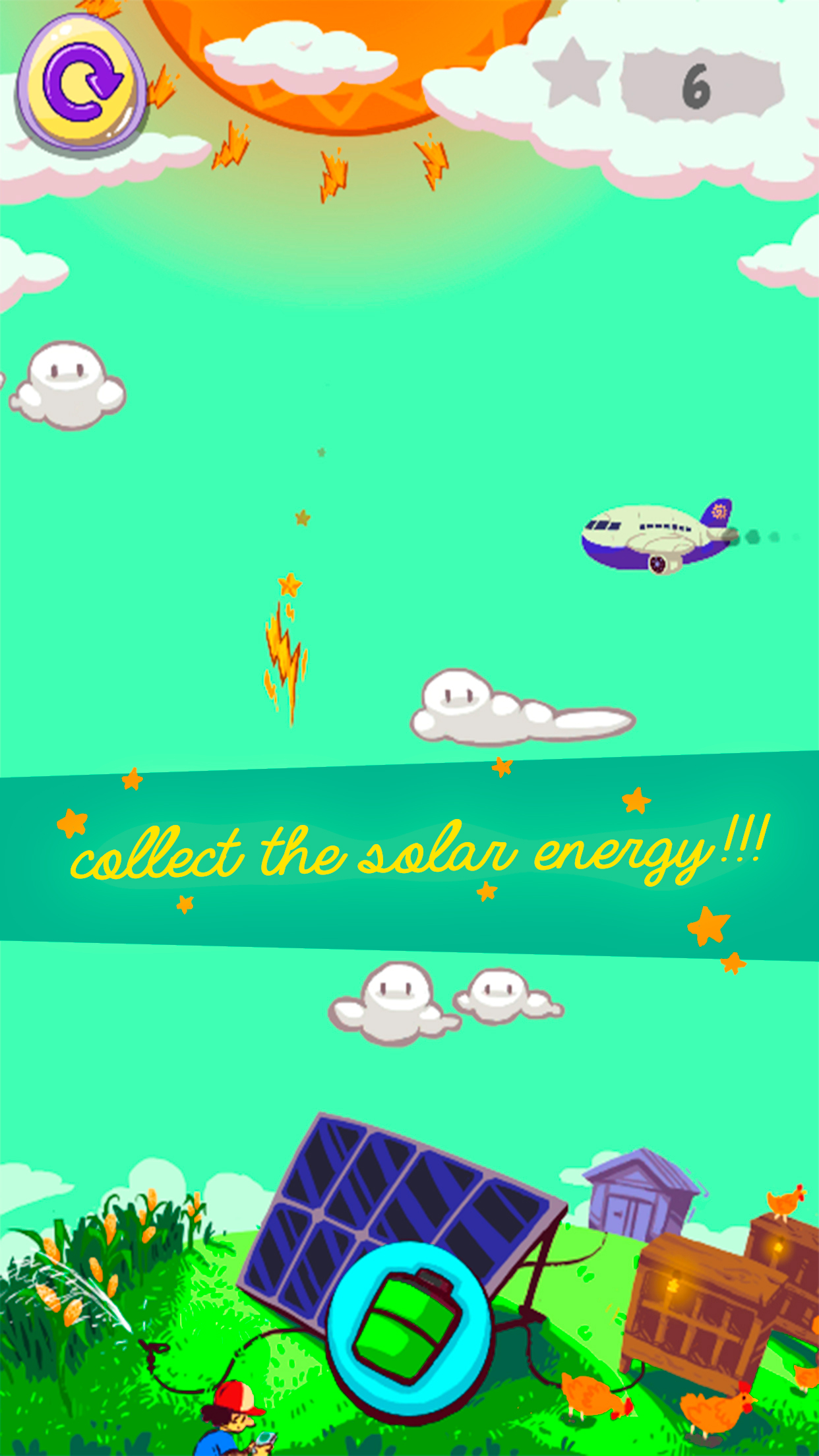The width and height of the screenshot is (819, 1456).
Task: Tap the purple restart arrow button
Action: click(x=82, y=84)
